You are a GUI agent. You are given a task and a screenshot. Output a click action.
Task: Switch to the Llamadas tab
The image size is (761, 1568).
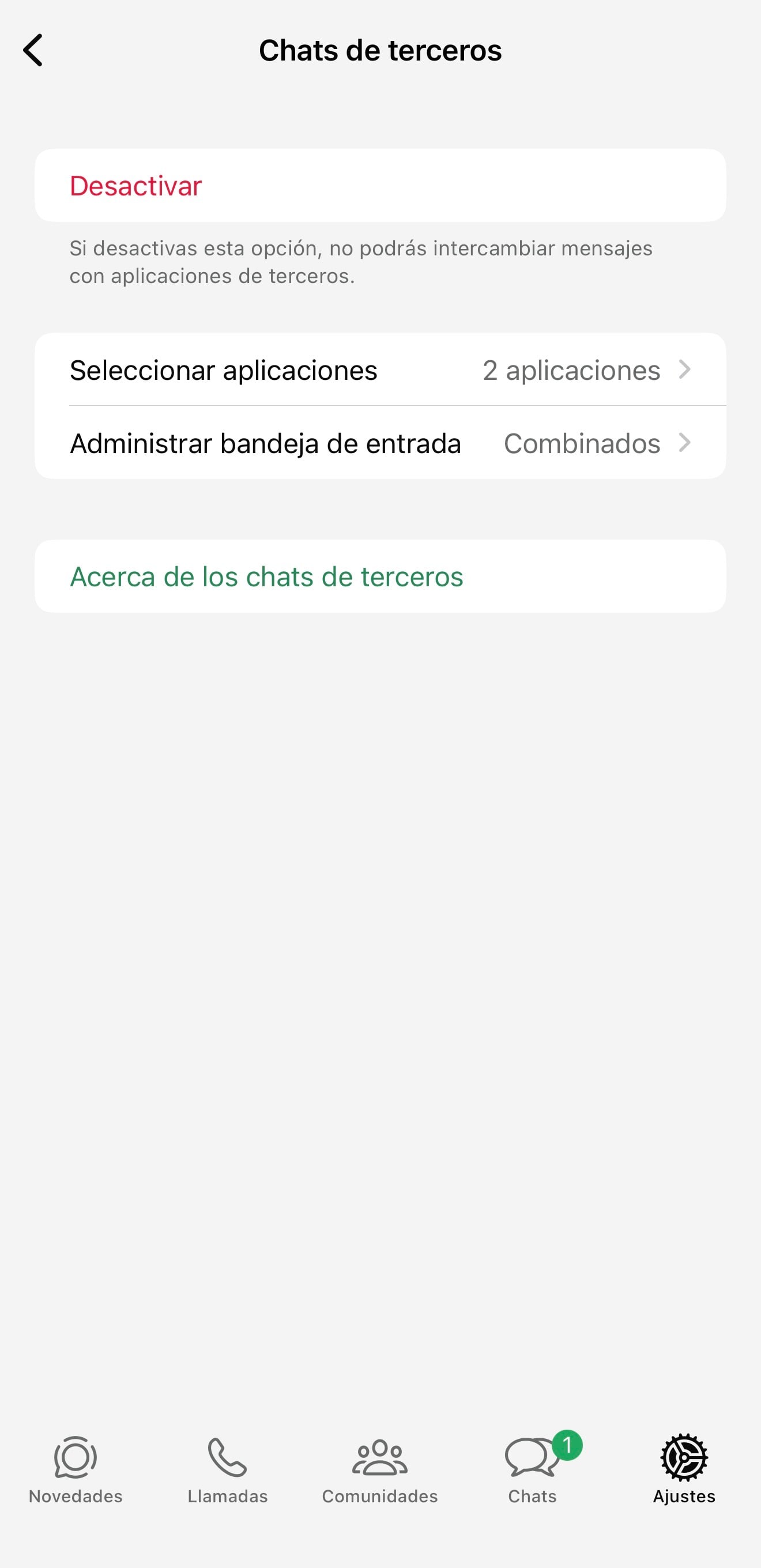(228, 1469)
